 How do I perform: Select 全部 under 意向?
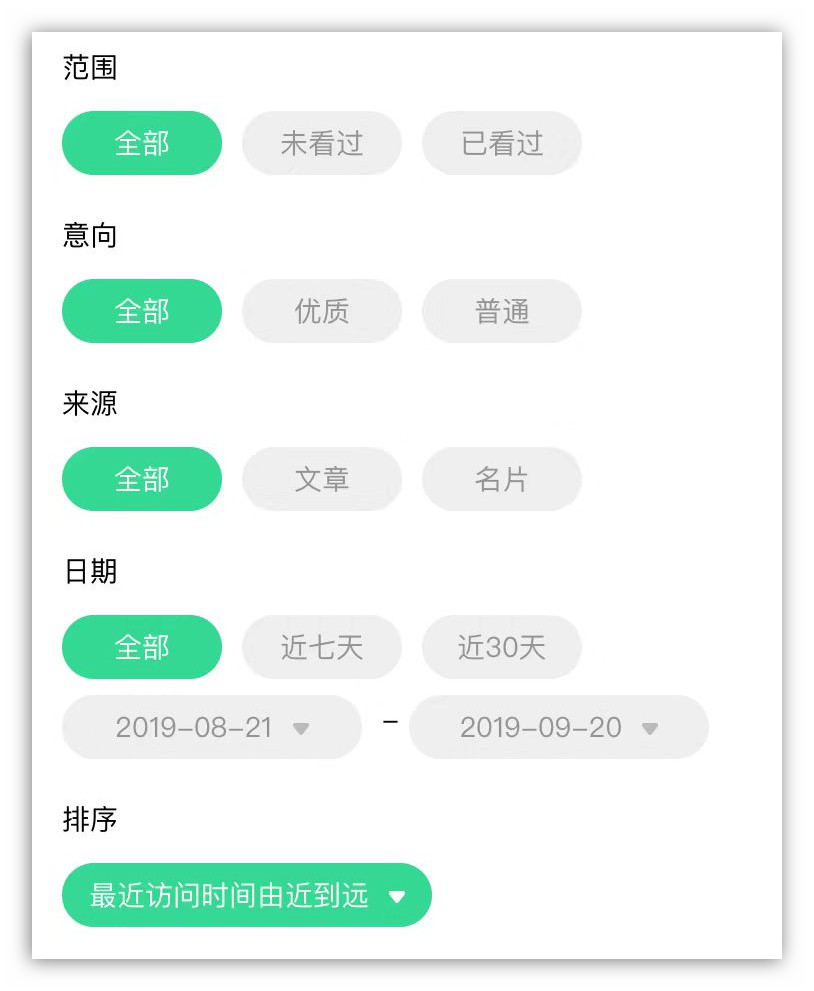[x=142, y=311]
